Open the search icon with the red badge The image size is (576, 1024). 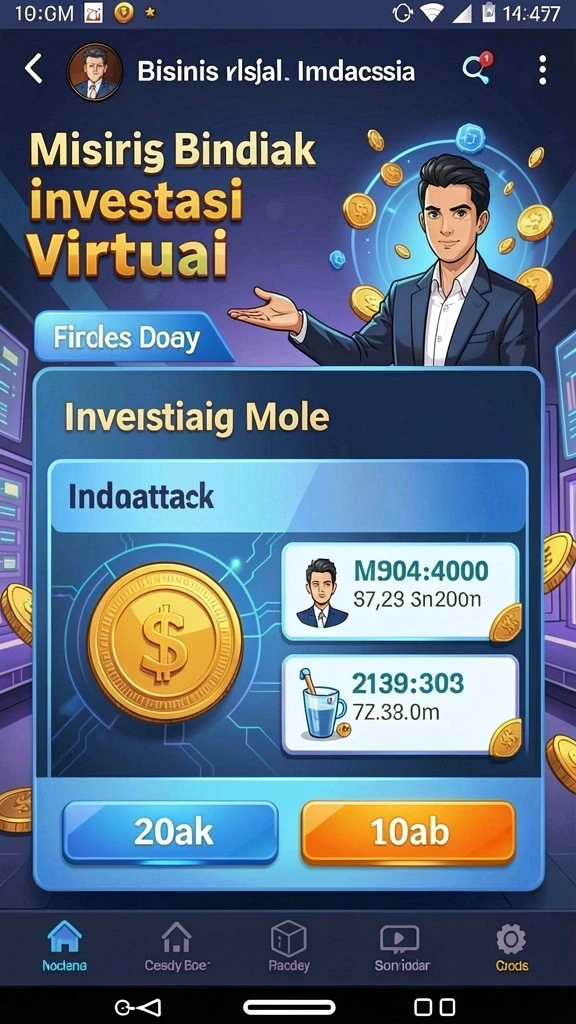(x=477, y=68)
